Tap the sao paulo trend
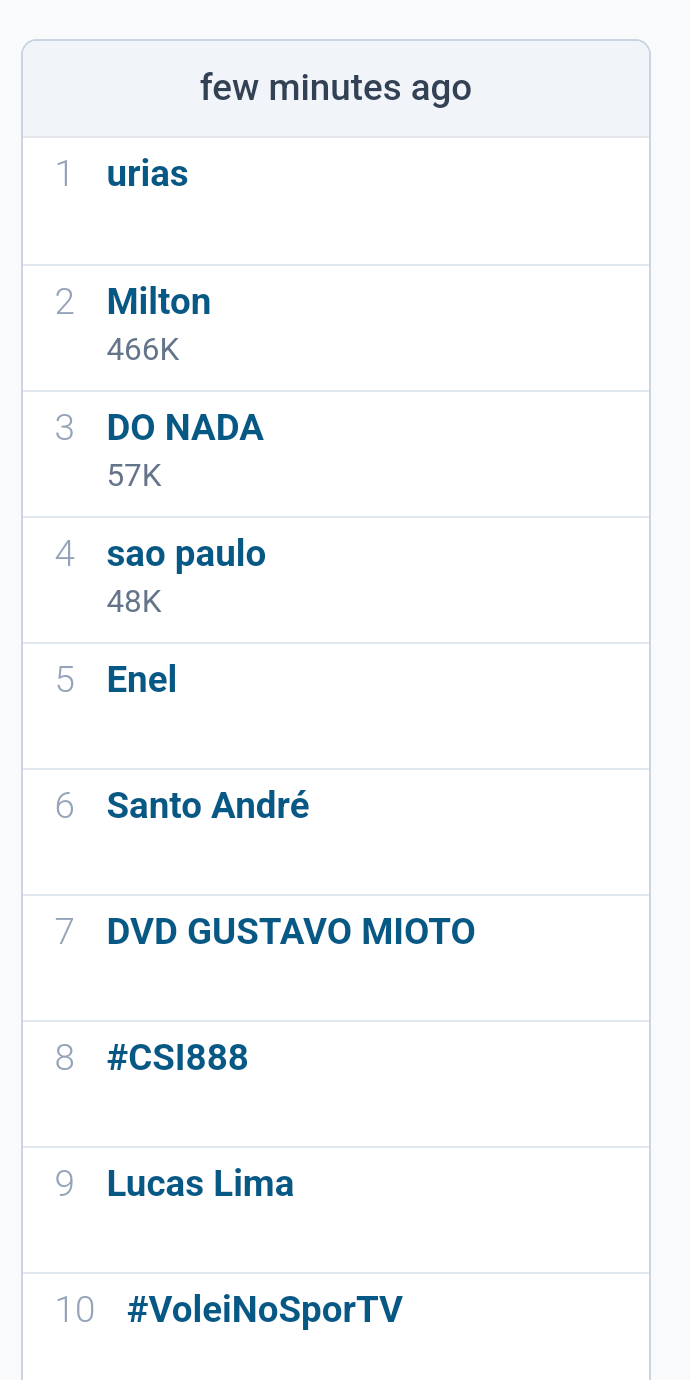This screenshot has height=1380, width=690. 186,554
